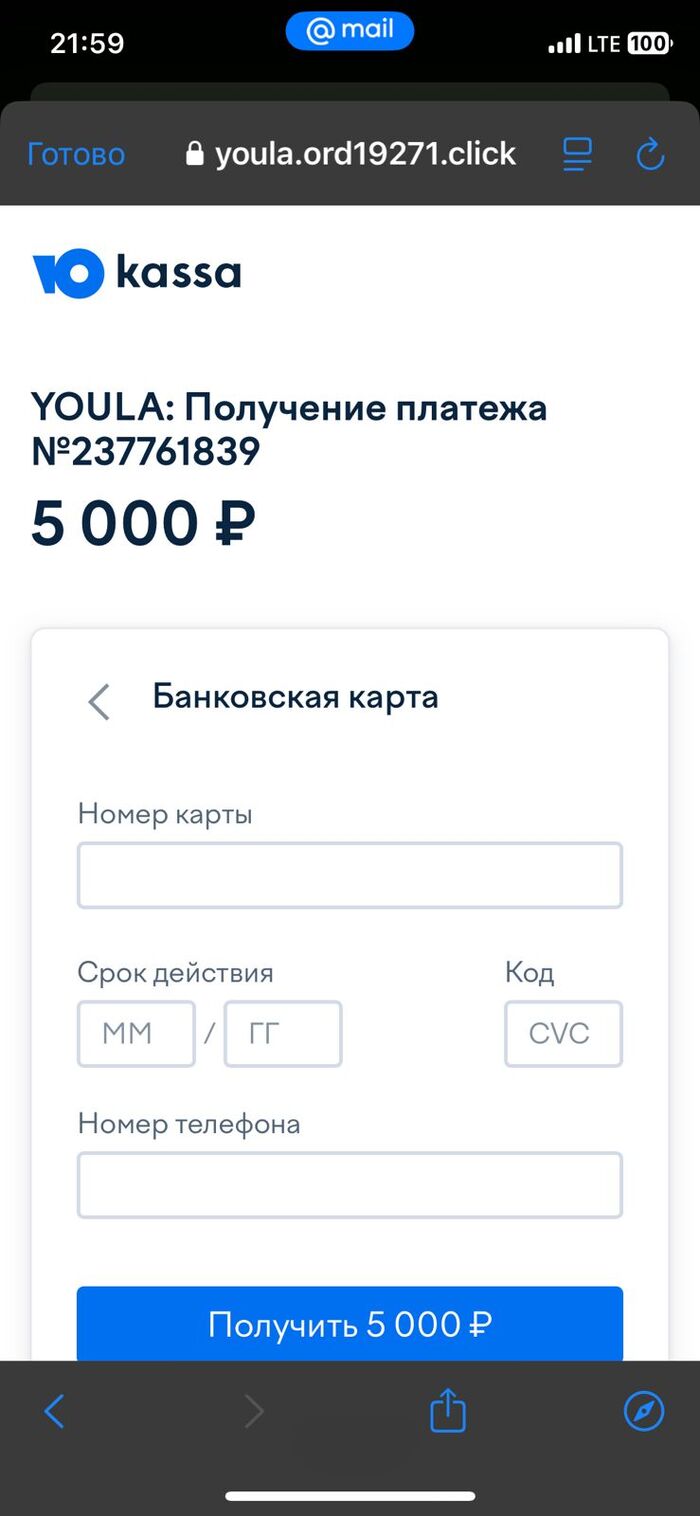
Task: Tap the address bar youla.ord19271.click
Action: [352, 154]
